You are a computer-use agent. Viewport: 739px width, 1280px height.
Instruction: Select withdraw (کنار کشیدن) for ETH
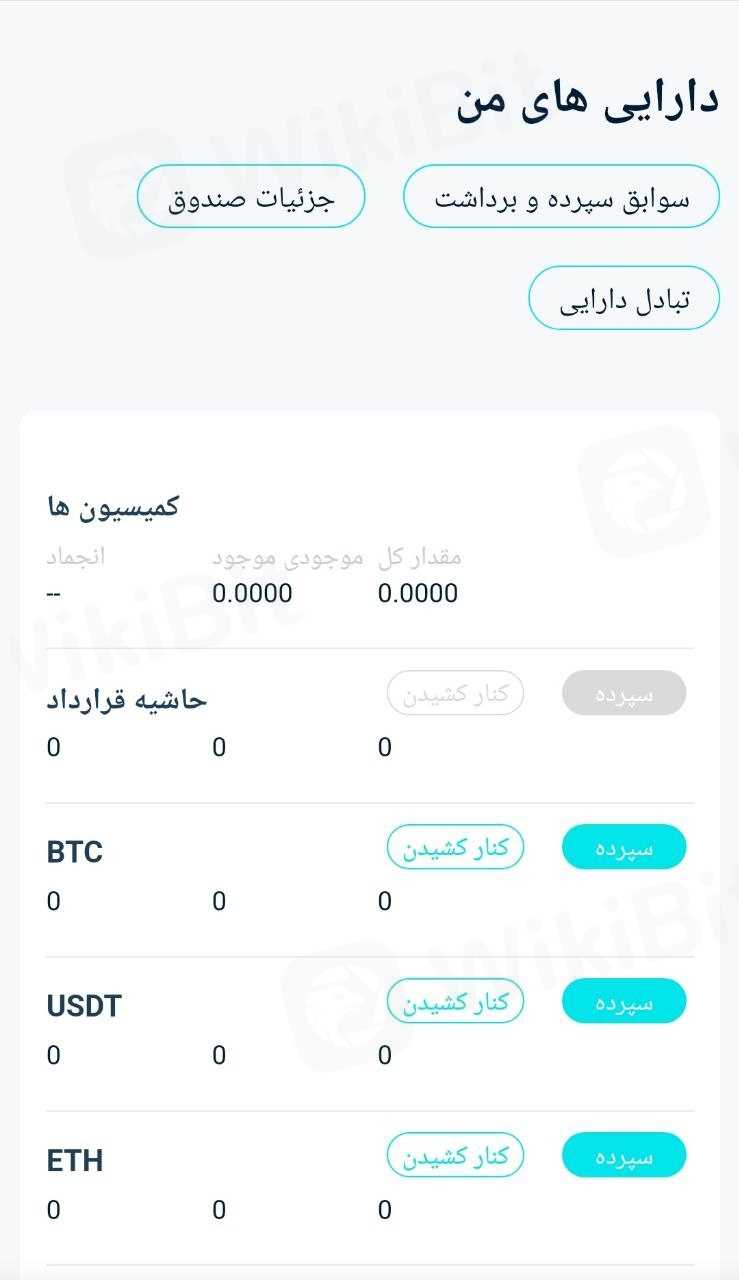(x=455, y=1155)
